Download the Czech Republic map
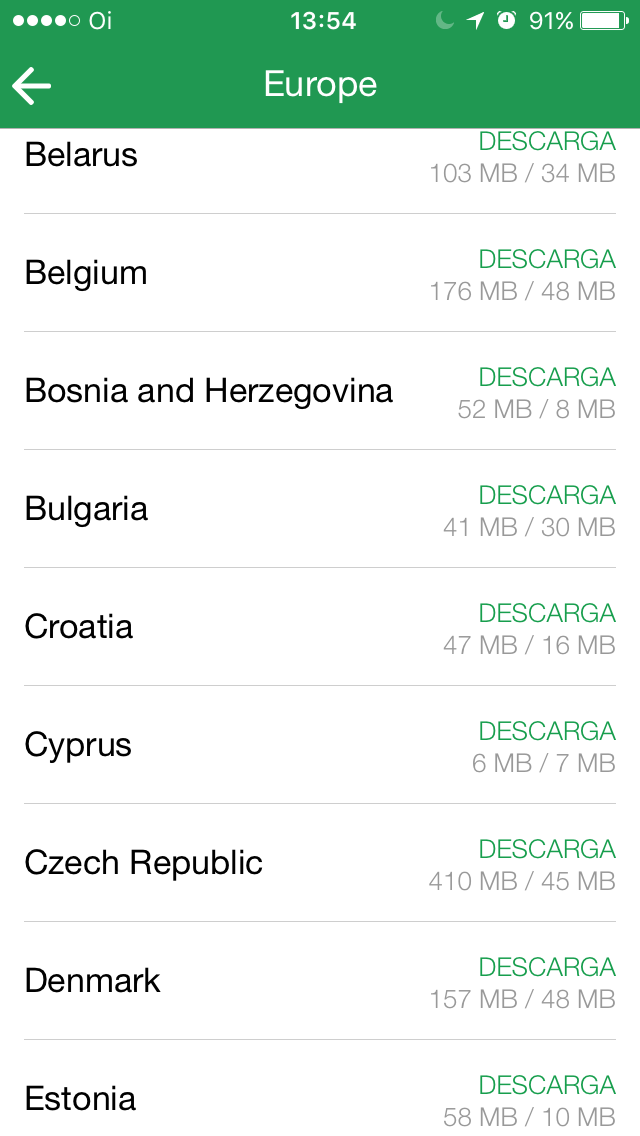This screenshot has height=1136, width=640. click(x=546, y=849)
